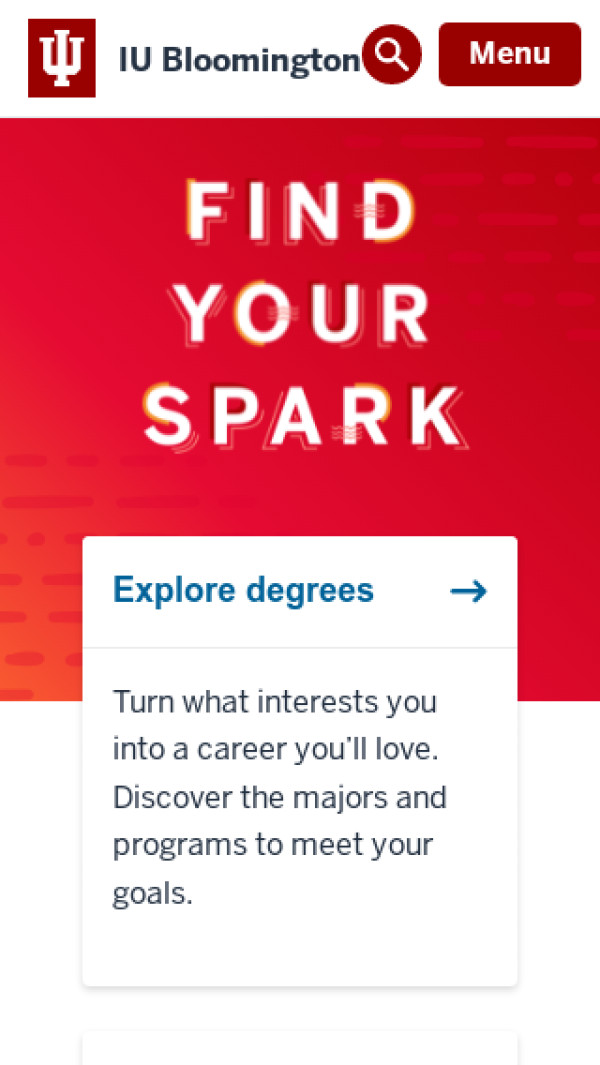The image size is (600, 1065).
Task: Open the search magnifier icon
Action: [391, 54]
